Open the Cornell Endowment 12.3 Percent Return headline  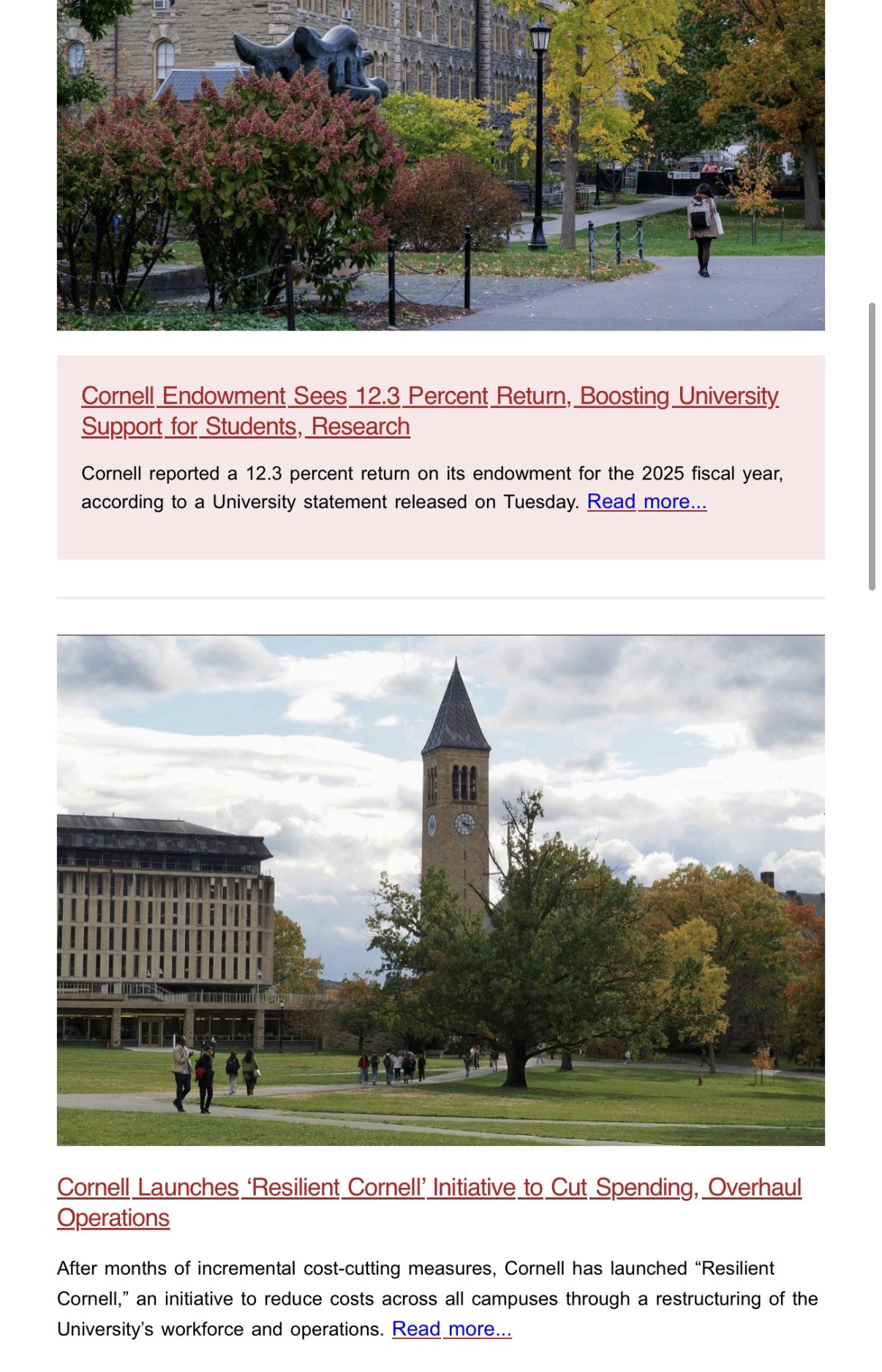[x=429, y=396]
